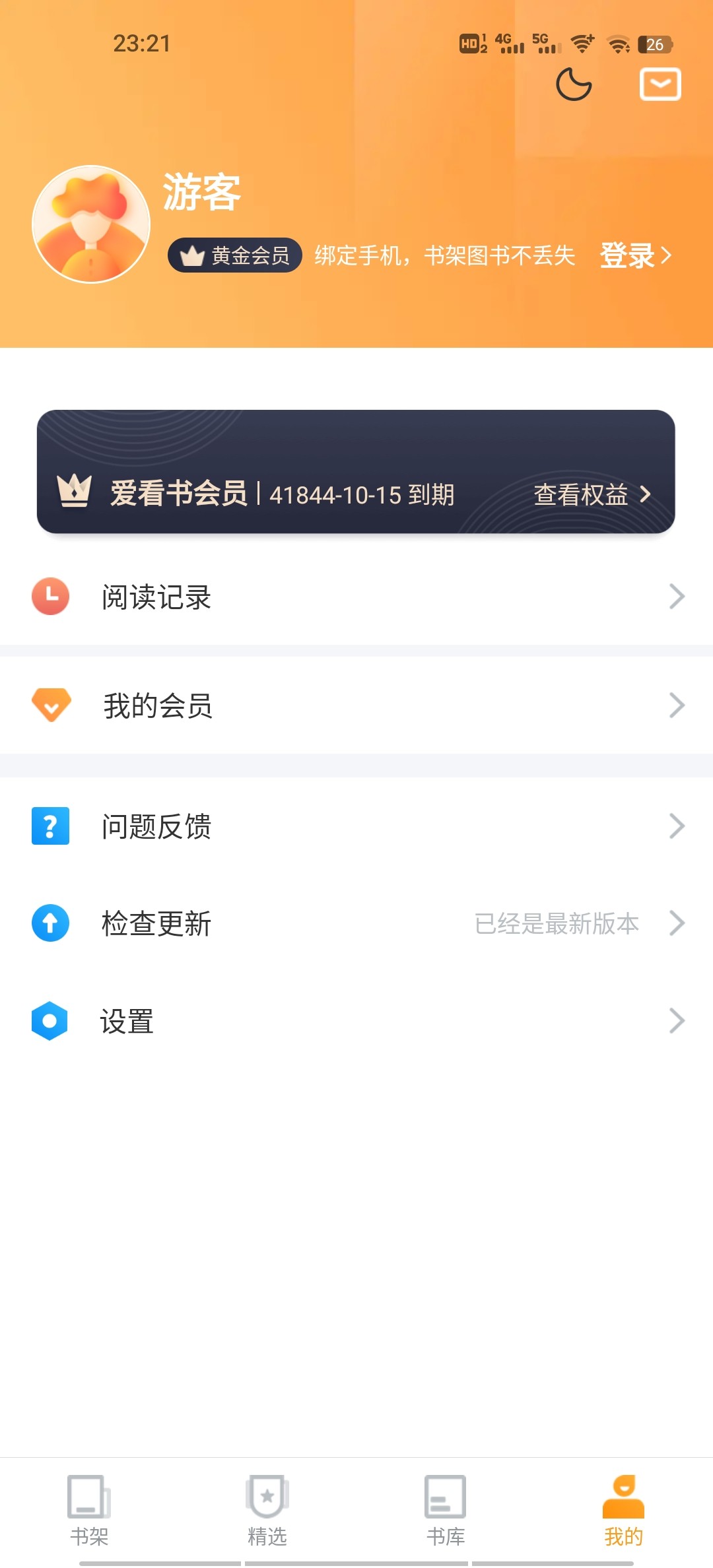Tap 登录 to log in

635,255
